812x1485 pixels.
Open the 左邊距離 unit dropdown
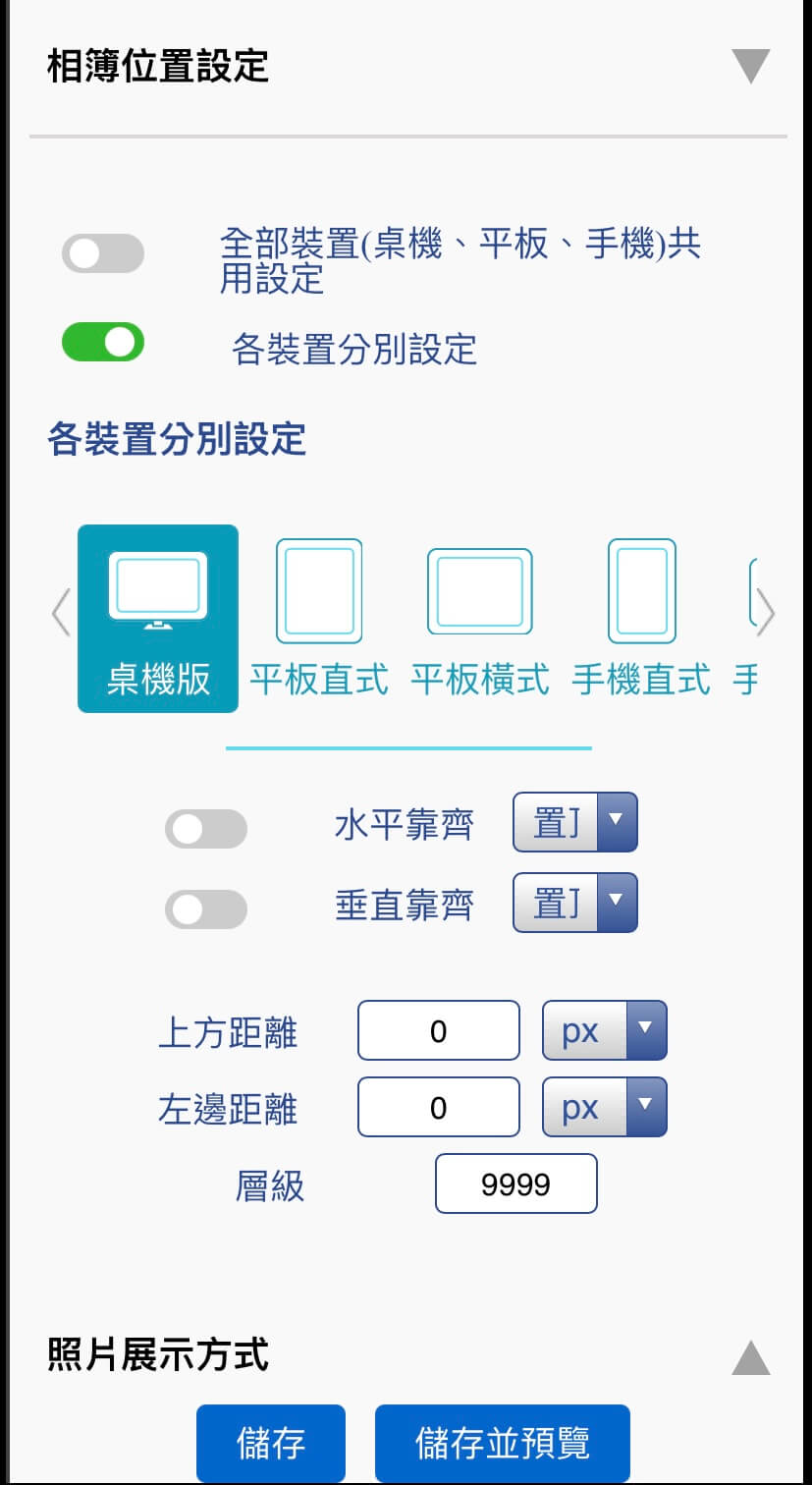(605, 1108)
